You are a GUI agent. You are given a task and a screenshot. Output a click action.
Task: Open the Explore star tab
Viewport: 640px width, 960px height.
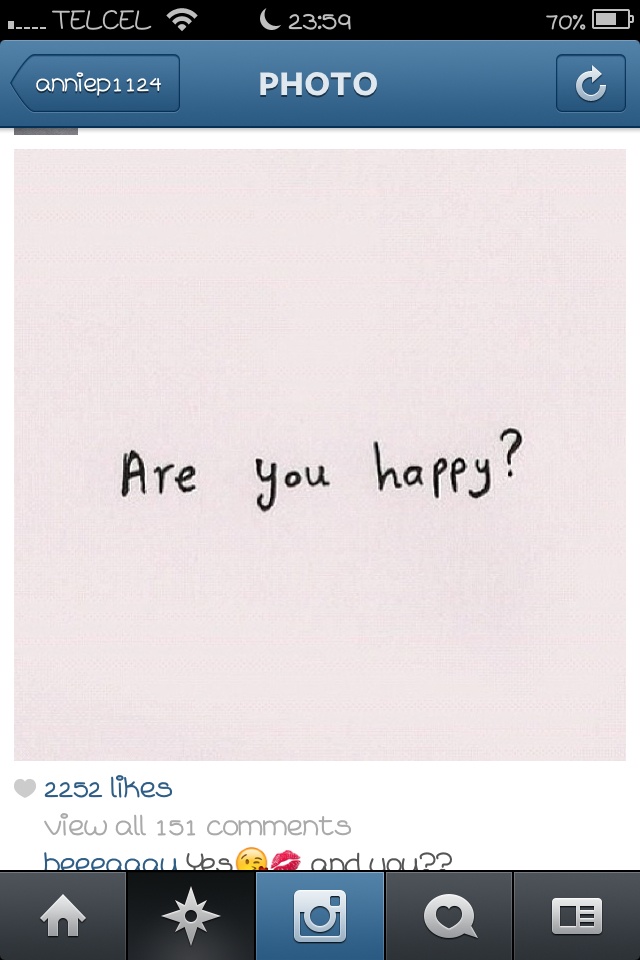[x=190, y=916]
